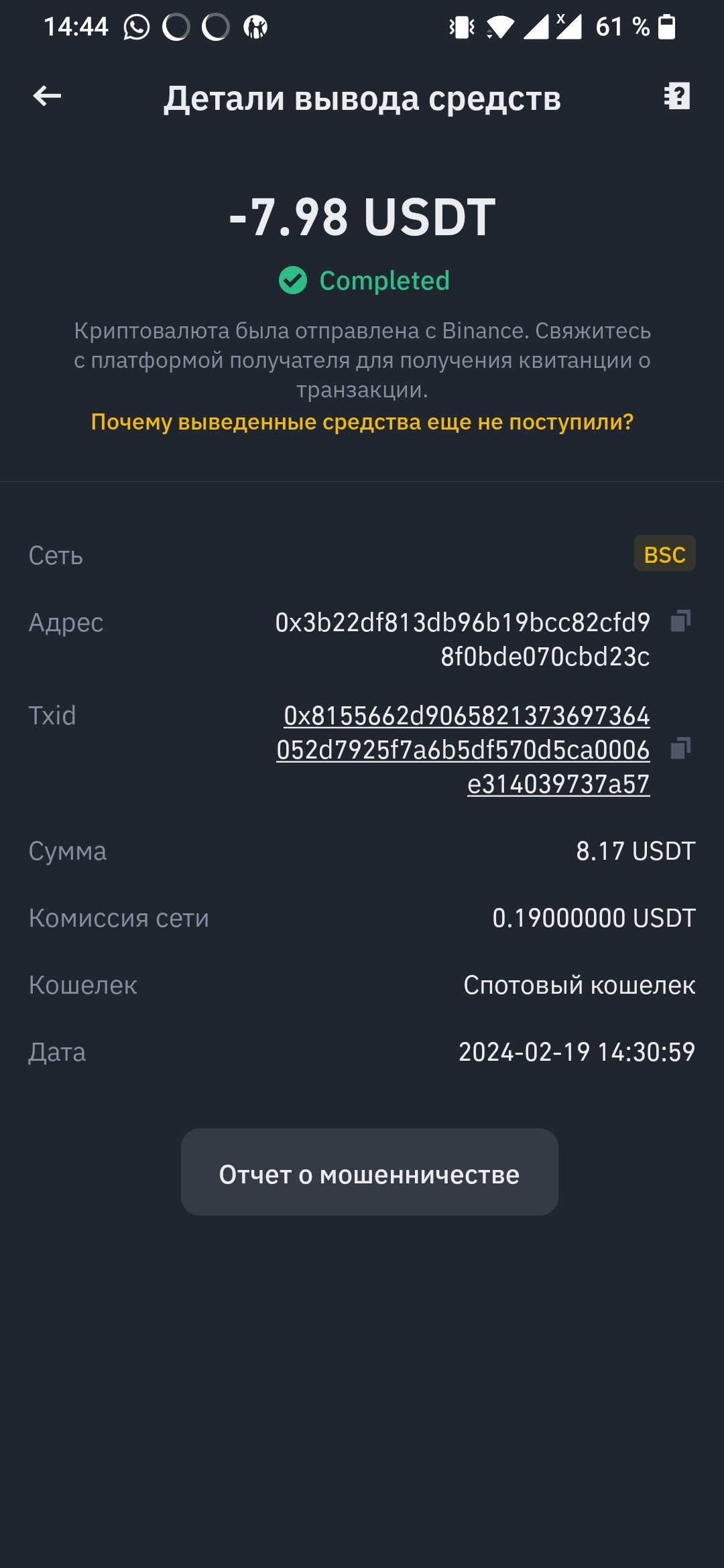
Task: Tap the fraud report button
Action: 369,1172
